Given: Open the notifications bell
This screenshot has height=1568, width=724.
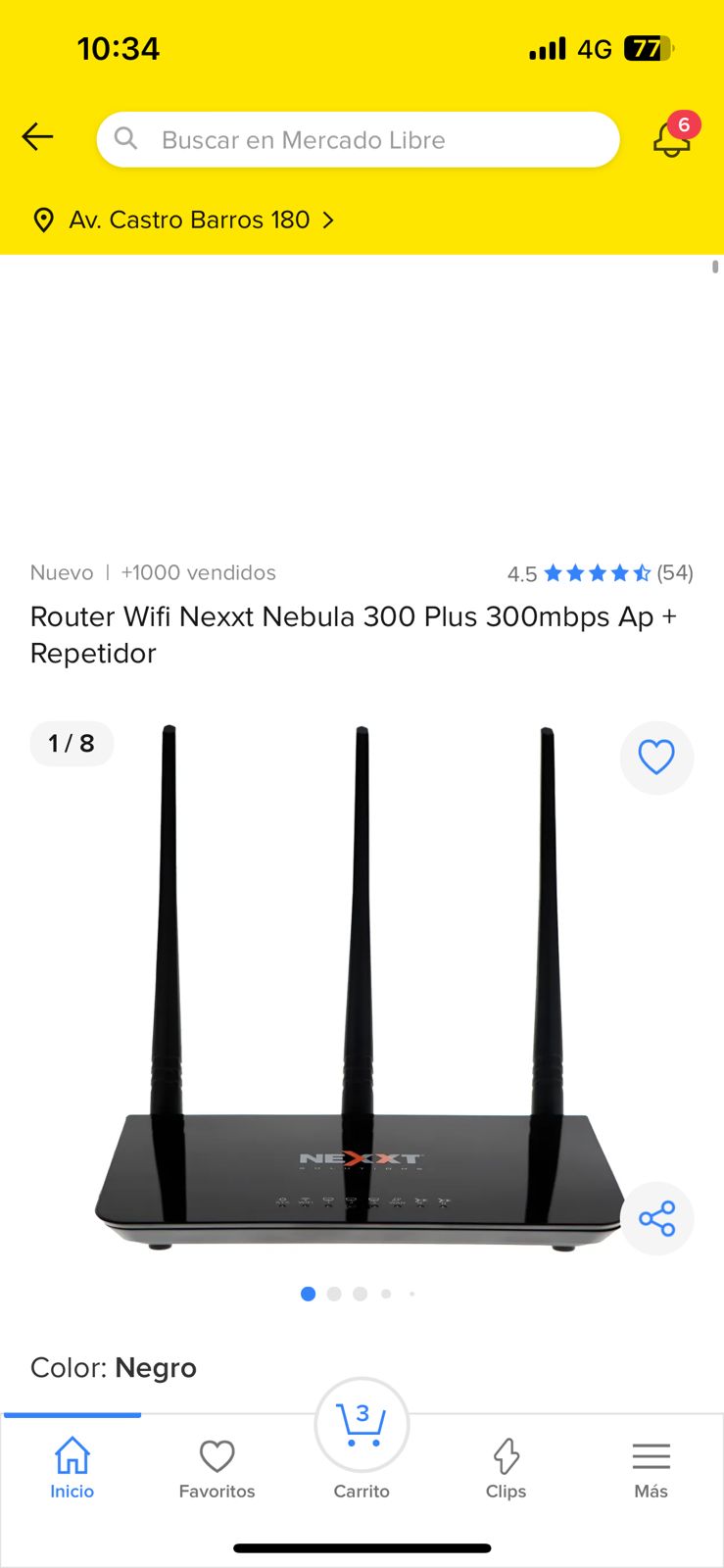Looking at the screenshot, I should pos(671,138).
